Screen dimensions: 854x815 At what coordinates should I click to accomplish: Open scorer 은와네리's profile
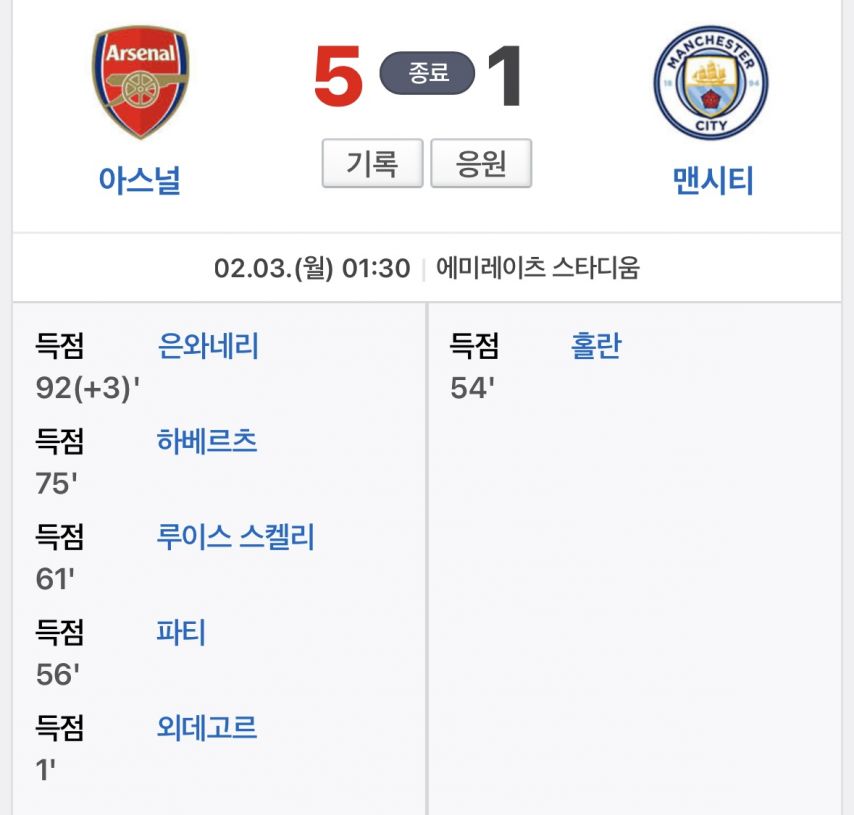[x=208, y=346]
